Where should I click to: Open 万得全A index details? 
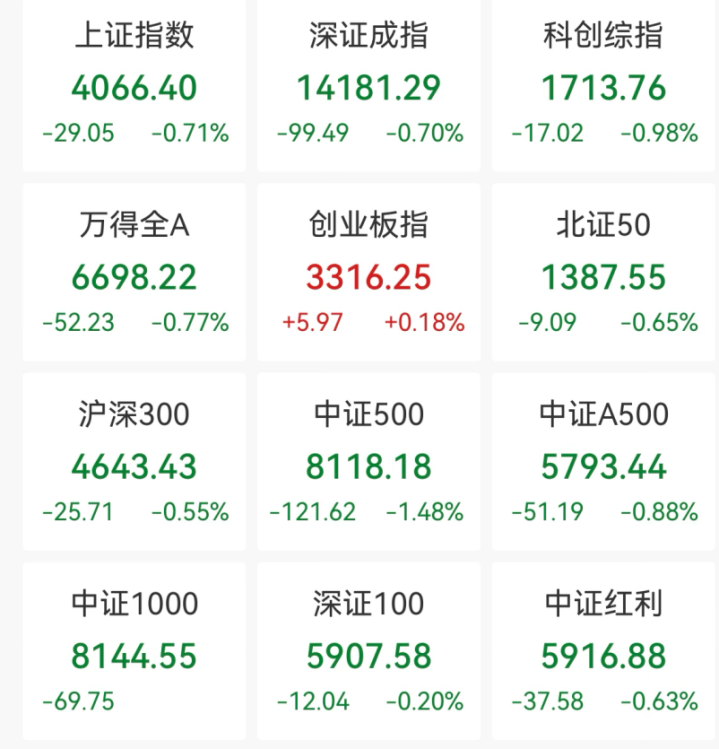point(134,273)
